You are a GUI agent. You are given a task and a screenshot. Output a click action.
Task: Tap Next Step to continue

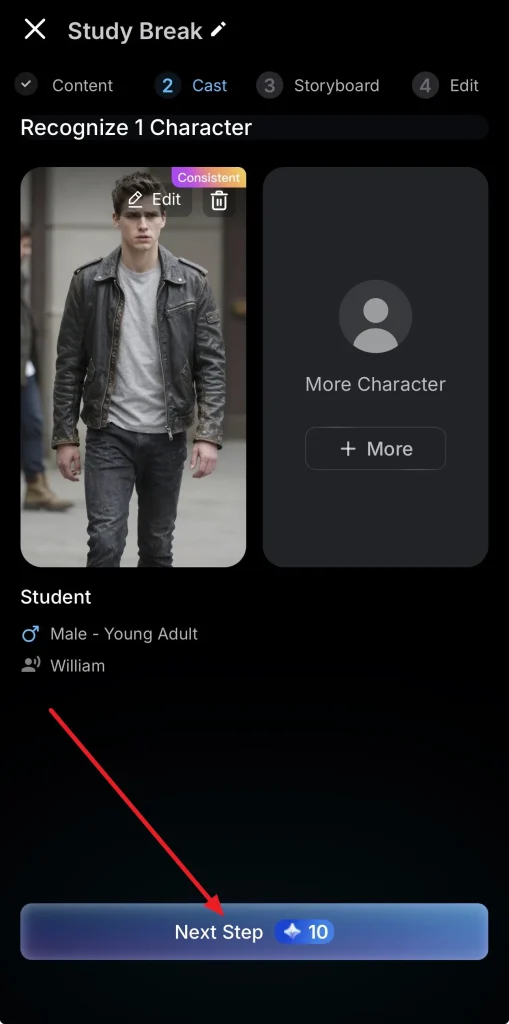pos(254,932)
